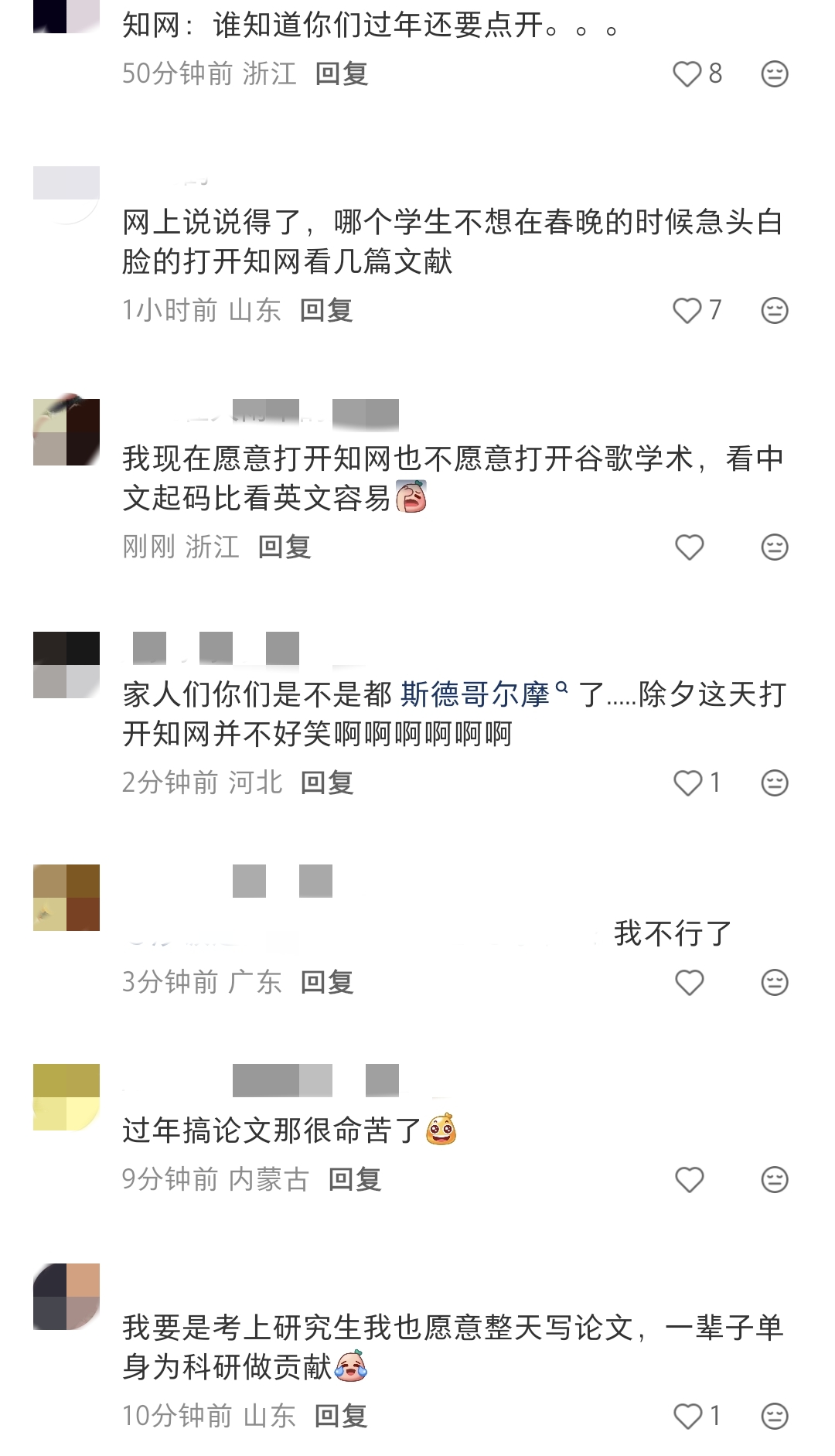Reply to the 1小时前 山东 comment
Screen dimensions: 835x1456
click(x=326, y=311)
